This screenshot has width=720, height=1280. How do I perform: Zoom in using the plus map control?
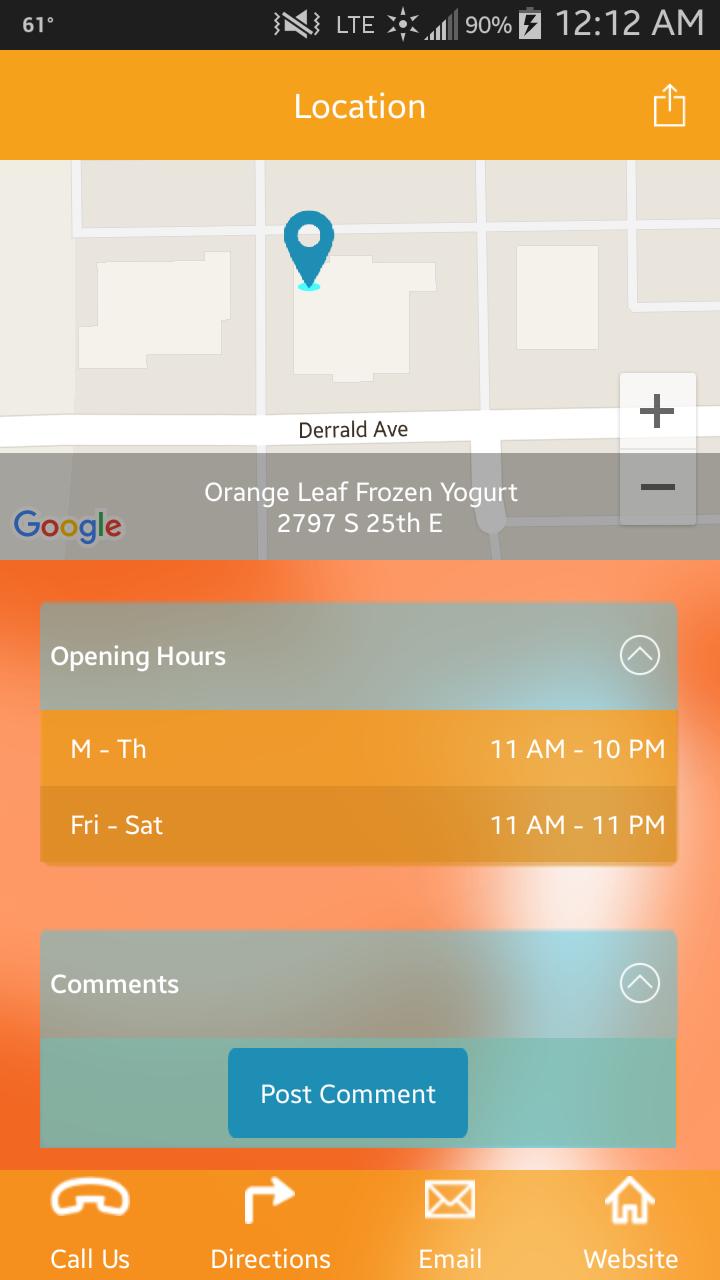coord(657,409)
